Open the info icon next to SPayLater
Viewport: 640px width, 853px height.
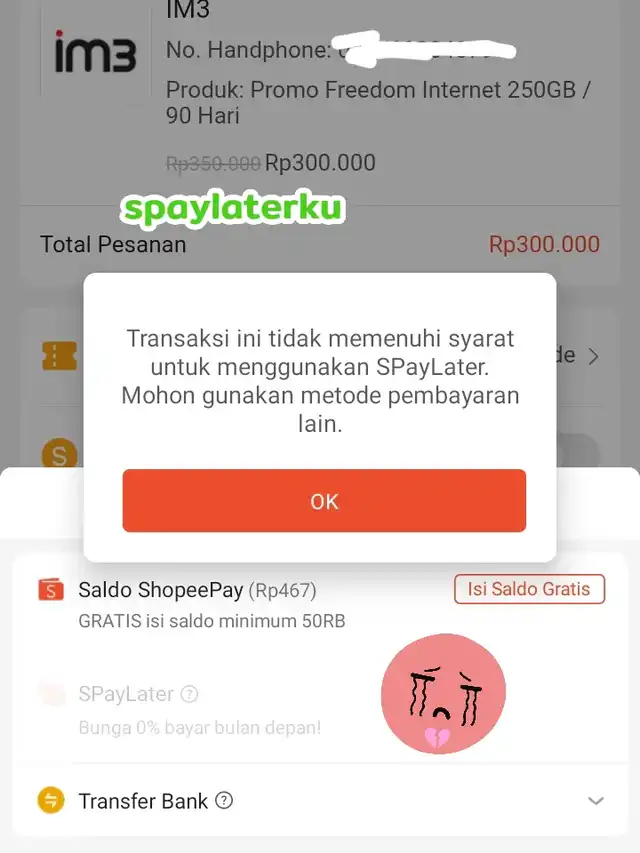189,694
